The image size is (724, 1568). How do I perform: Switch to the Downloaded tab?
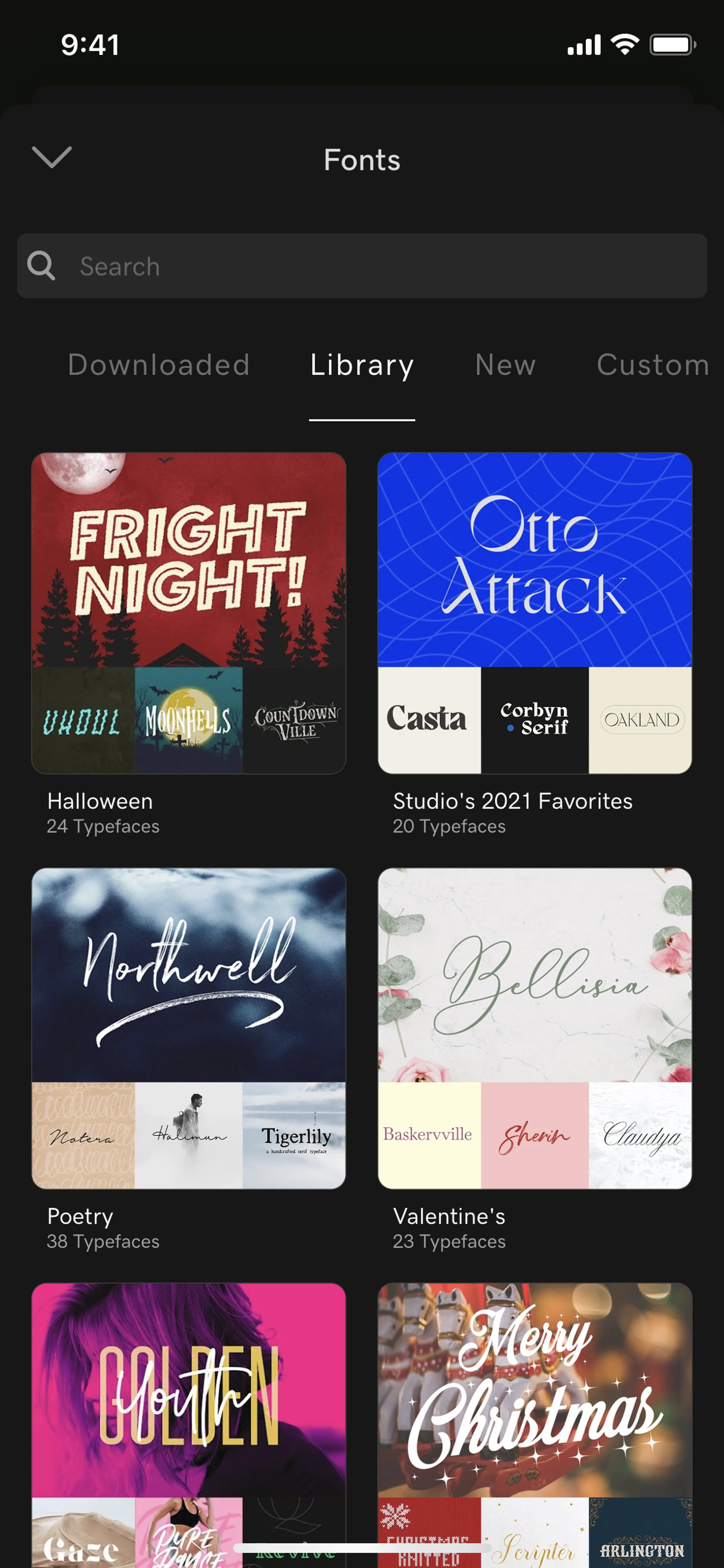click(159, 365)
